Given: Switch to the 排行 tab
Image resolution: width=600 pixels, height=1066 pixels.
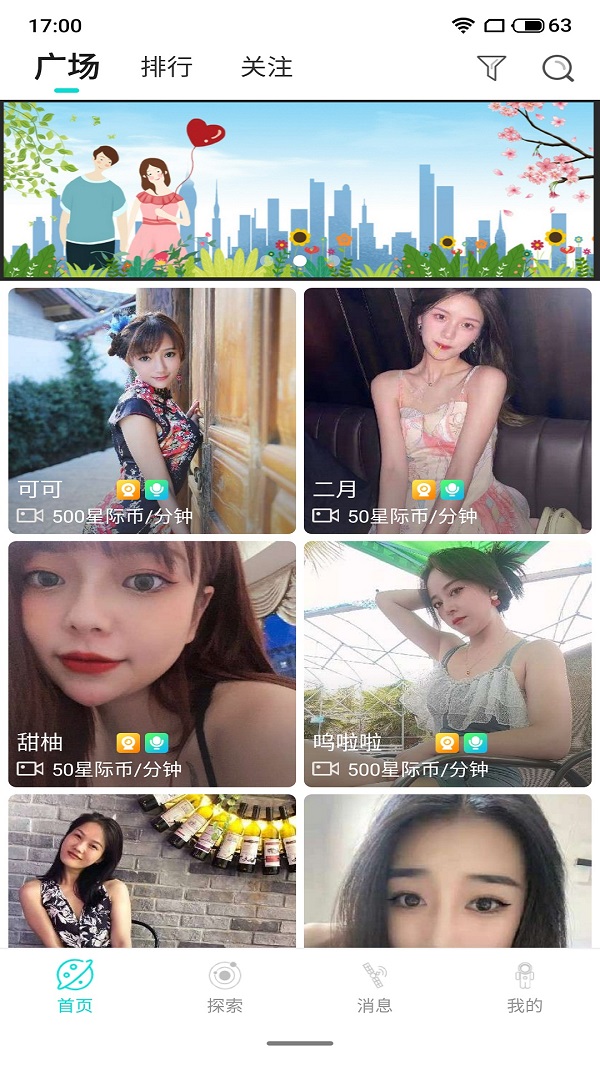Looking at the screenshot, I should 167,68.
